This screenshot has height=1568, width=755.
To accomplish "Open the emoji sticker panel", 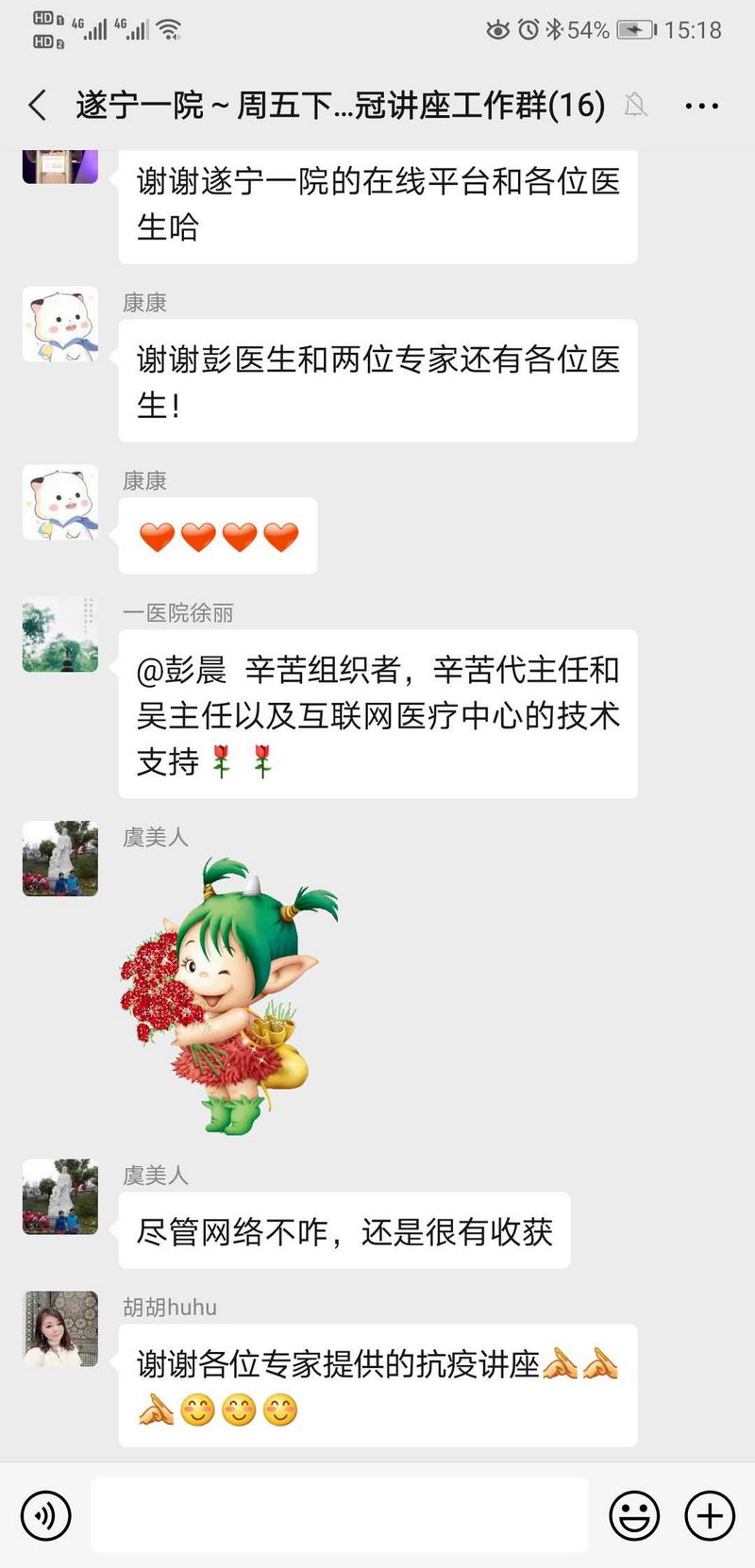I will 634,1516.
